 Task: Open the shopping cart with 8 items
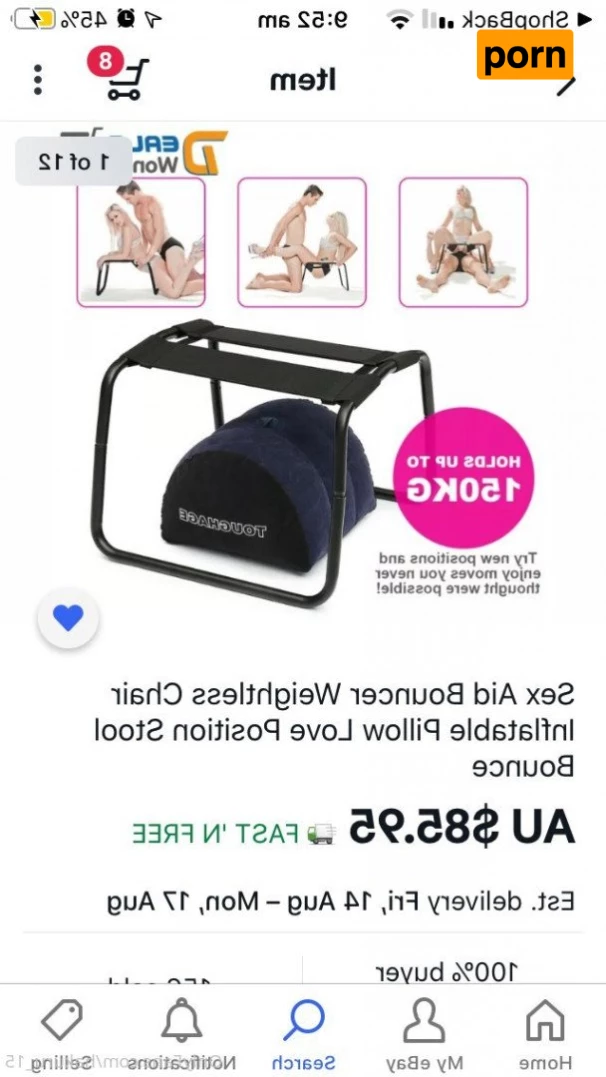coord(122,77)
